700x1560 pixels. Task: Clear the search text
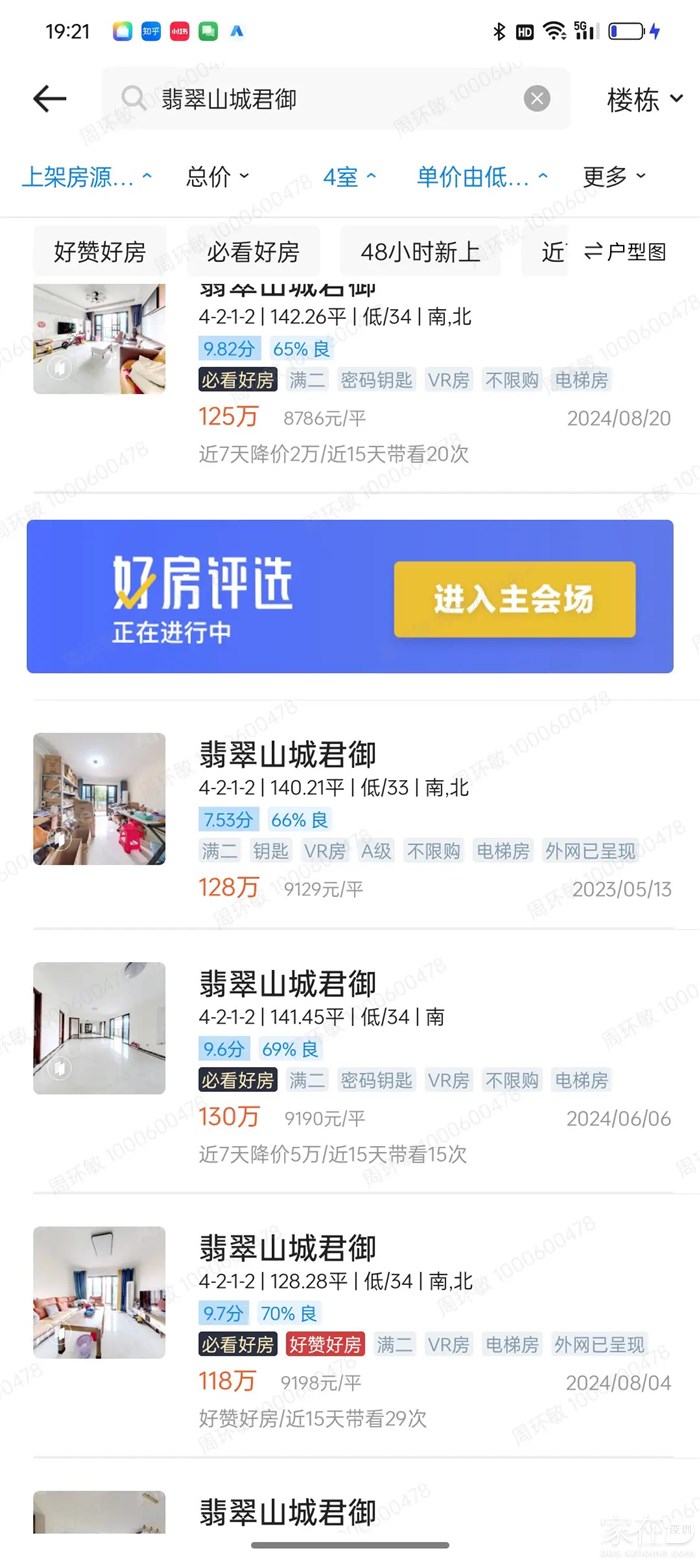(x=537, y=98)
